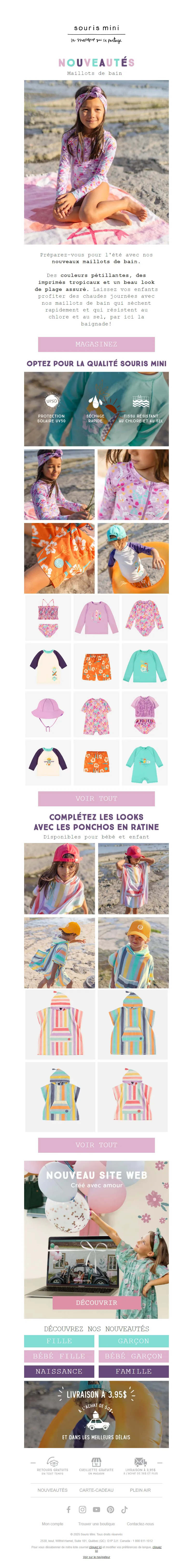Viewport: 193px width, 1568px height.
Task: Open the BÉBÉ GARÇON category
Action: click(133, 1356)
